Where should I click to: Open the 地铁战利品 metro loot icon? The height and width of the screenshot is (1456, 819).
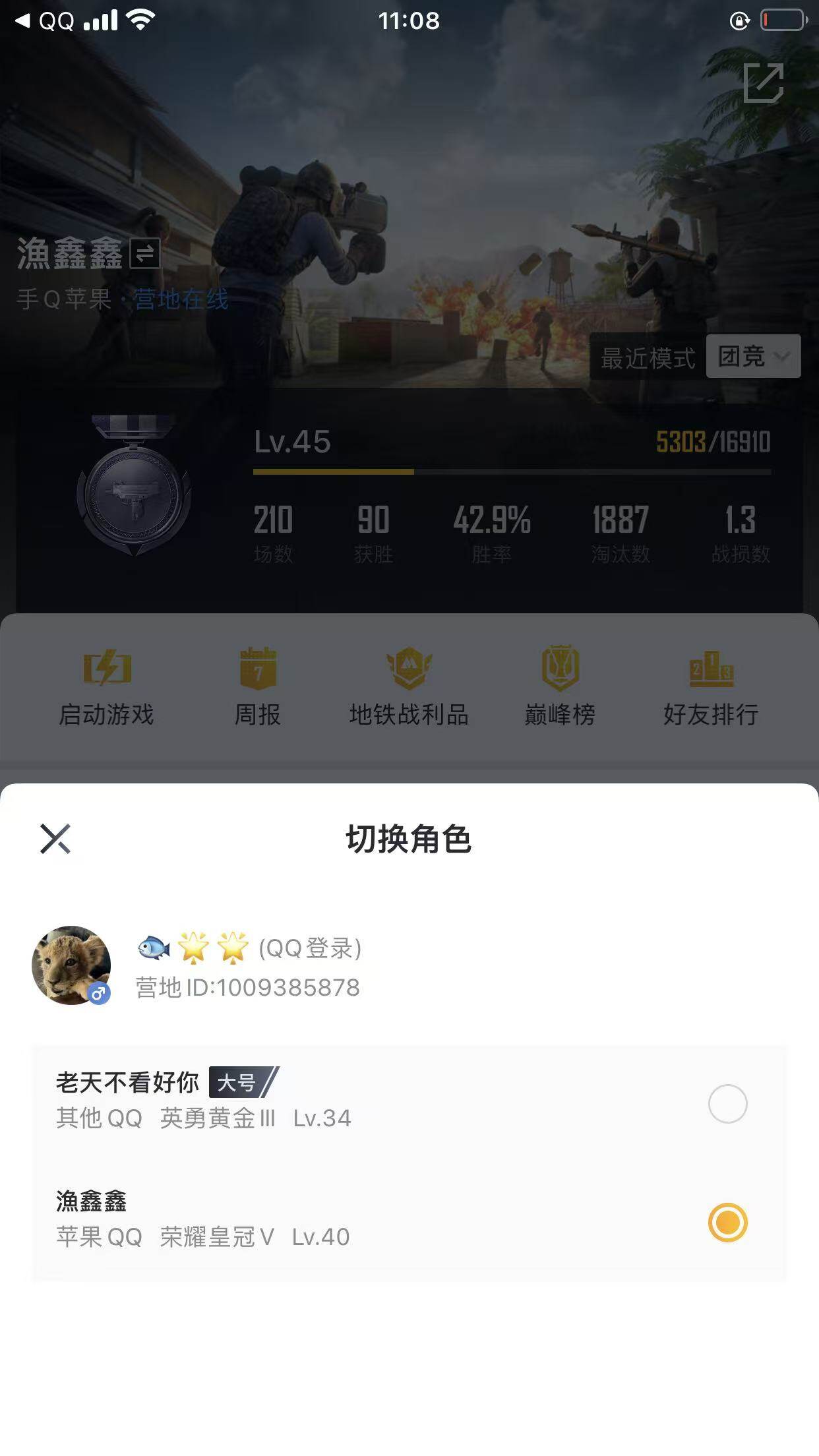[x=409, y=671]
